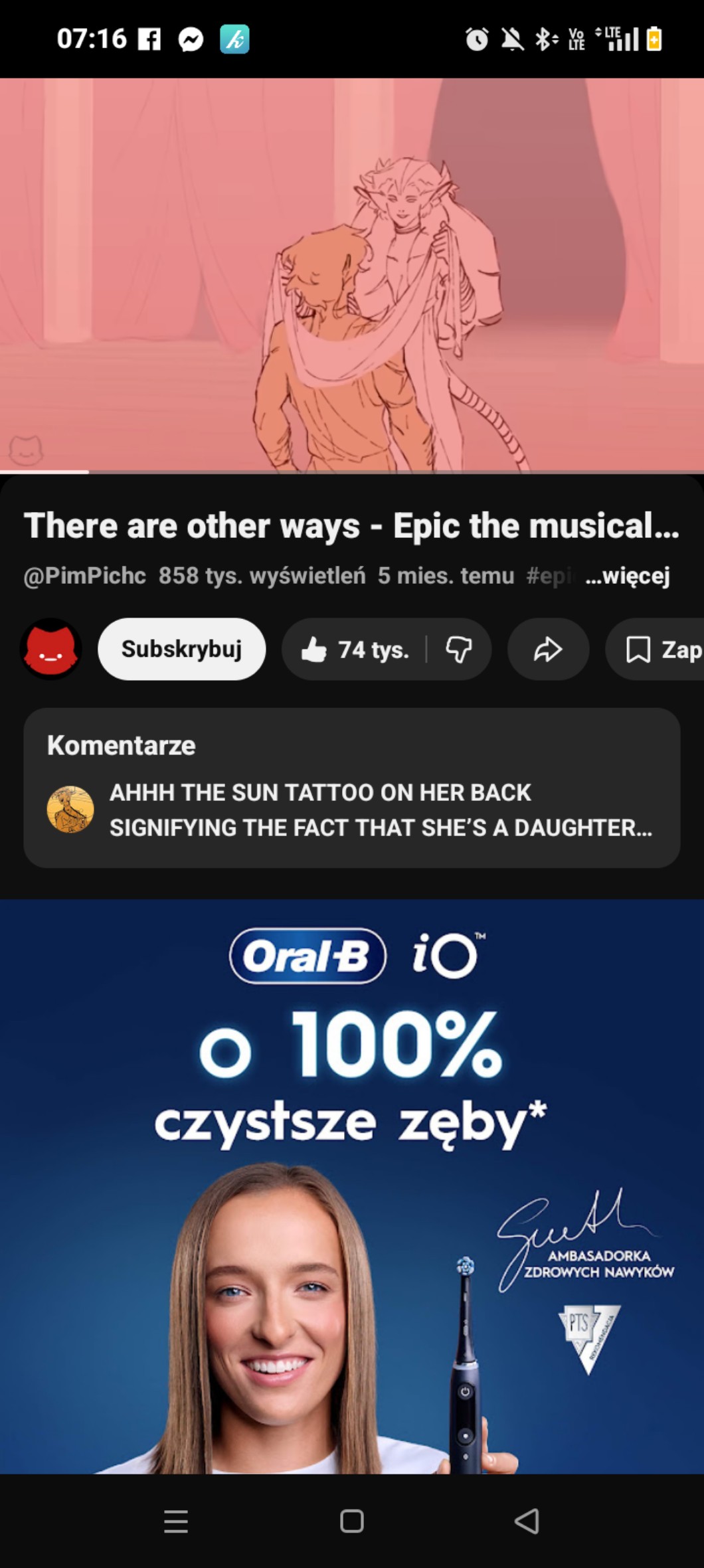Viewport: 704px width, 1568px height.
Task: Dislike this video
Action: tap(459, 650)
